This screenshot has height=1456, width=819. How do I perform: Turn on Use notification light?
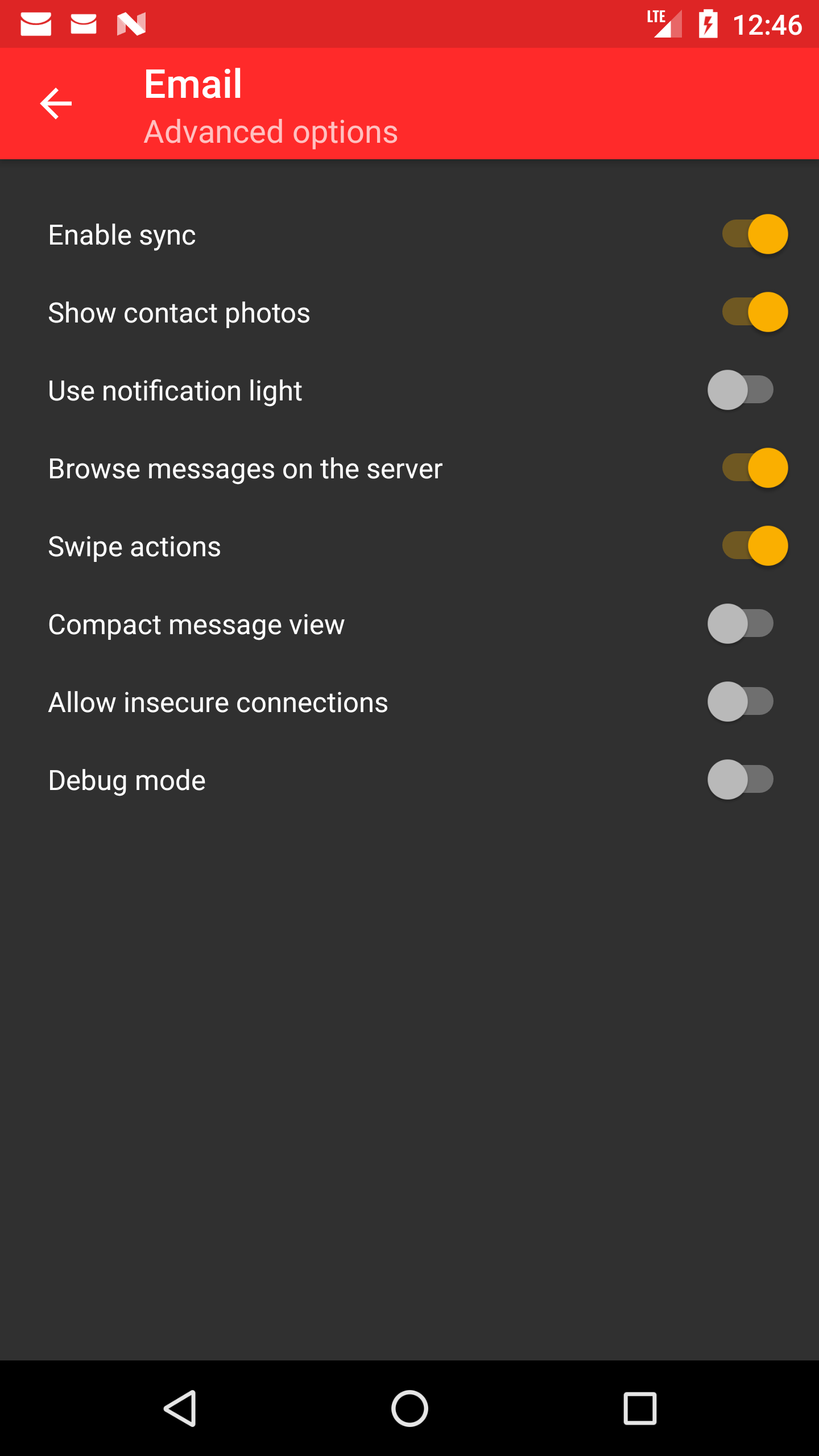(x=741, y=390)
